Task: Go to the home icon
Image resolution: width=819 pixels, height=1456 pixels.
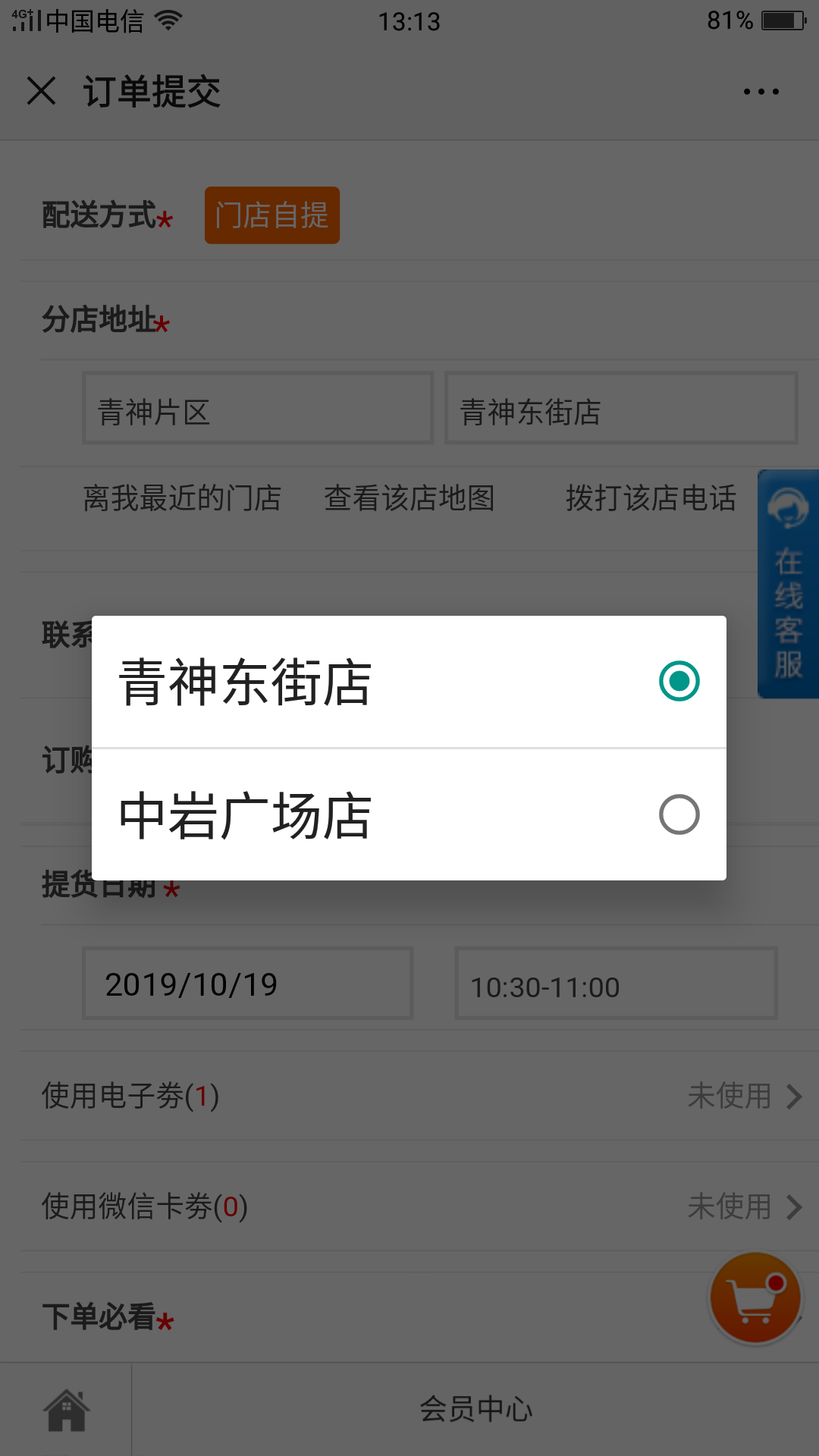Action: pos(67,1410)
